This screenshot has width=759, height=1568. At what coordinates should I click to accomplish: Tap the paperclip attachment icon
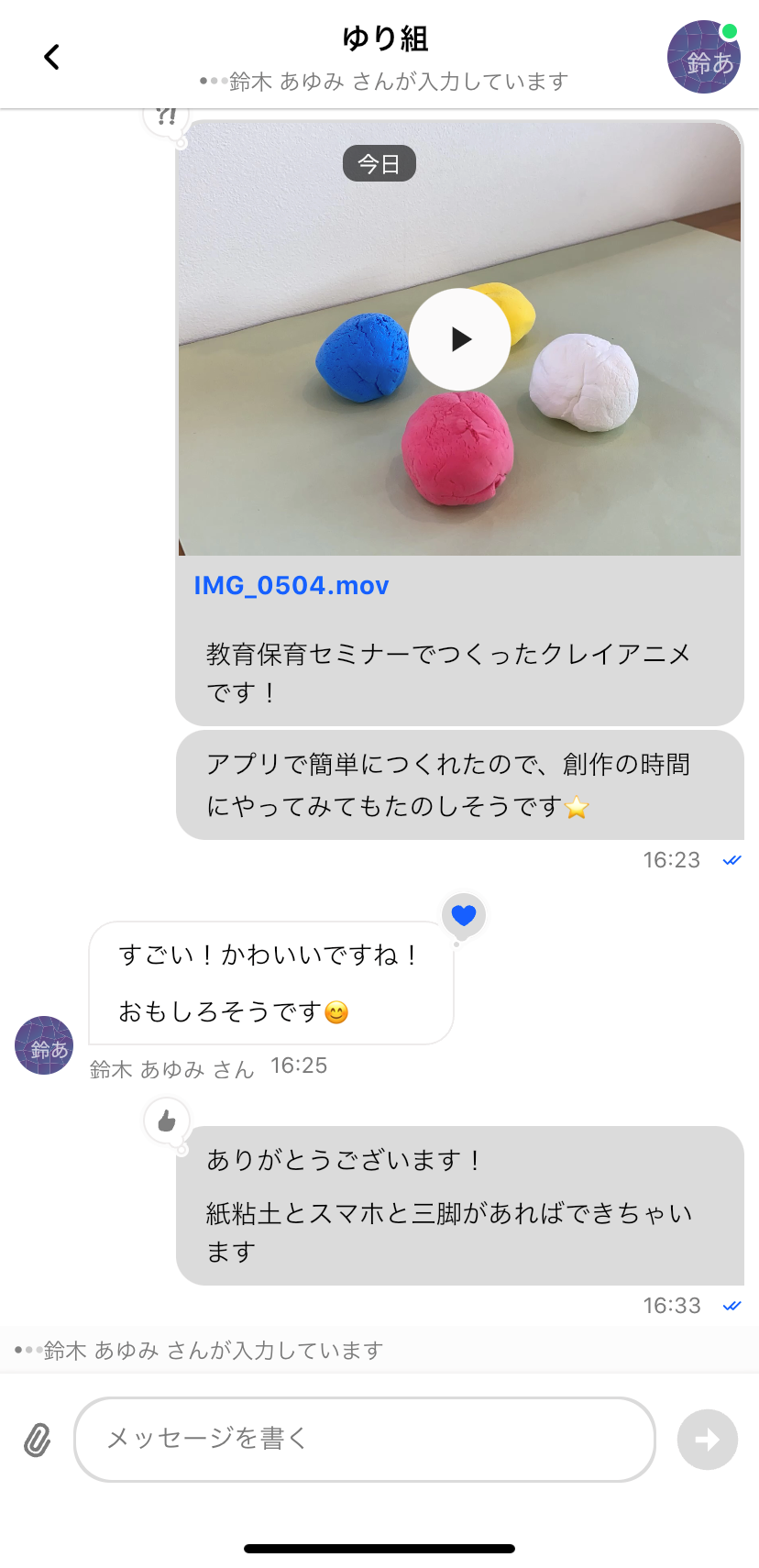click(x=38, y=1440)
